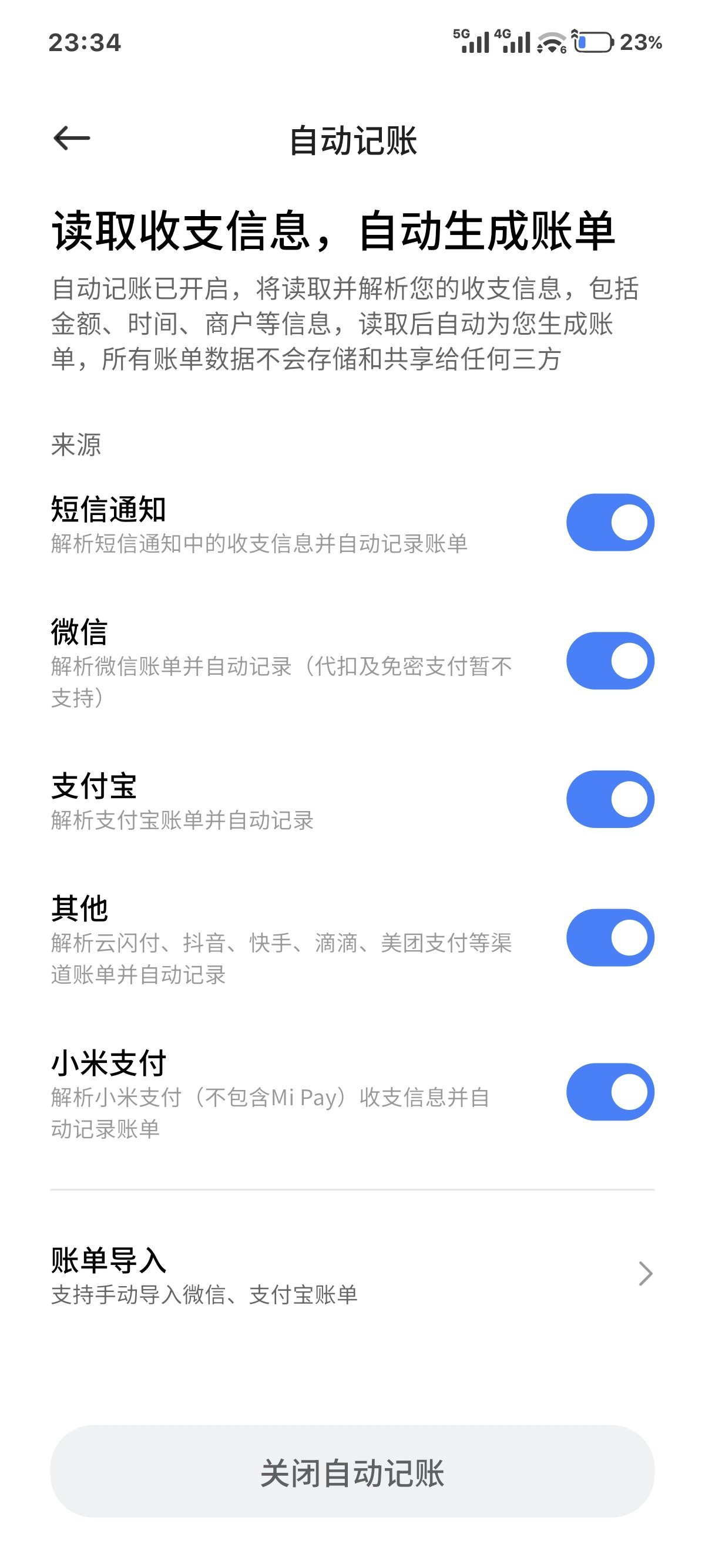Disable the 小米支付 toggle
705x1568 pixels.
pos(609,1092)
